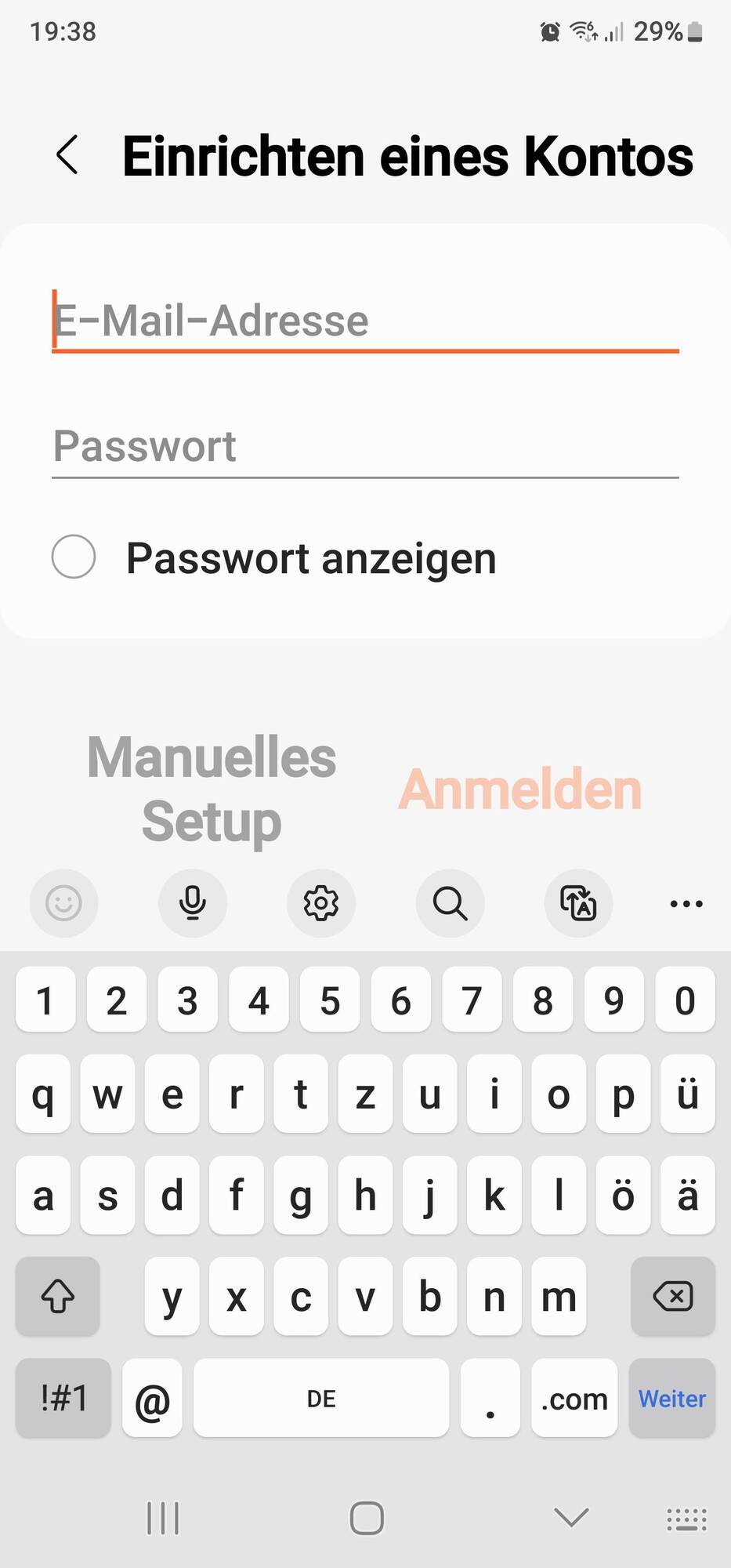Select the Passwort input field
The image size is (731, 1568).
click(365, 447)
